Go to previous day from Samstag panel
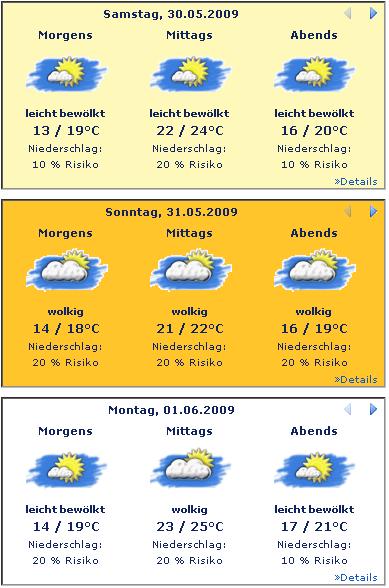 (348, 14)
